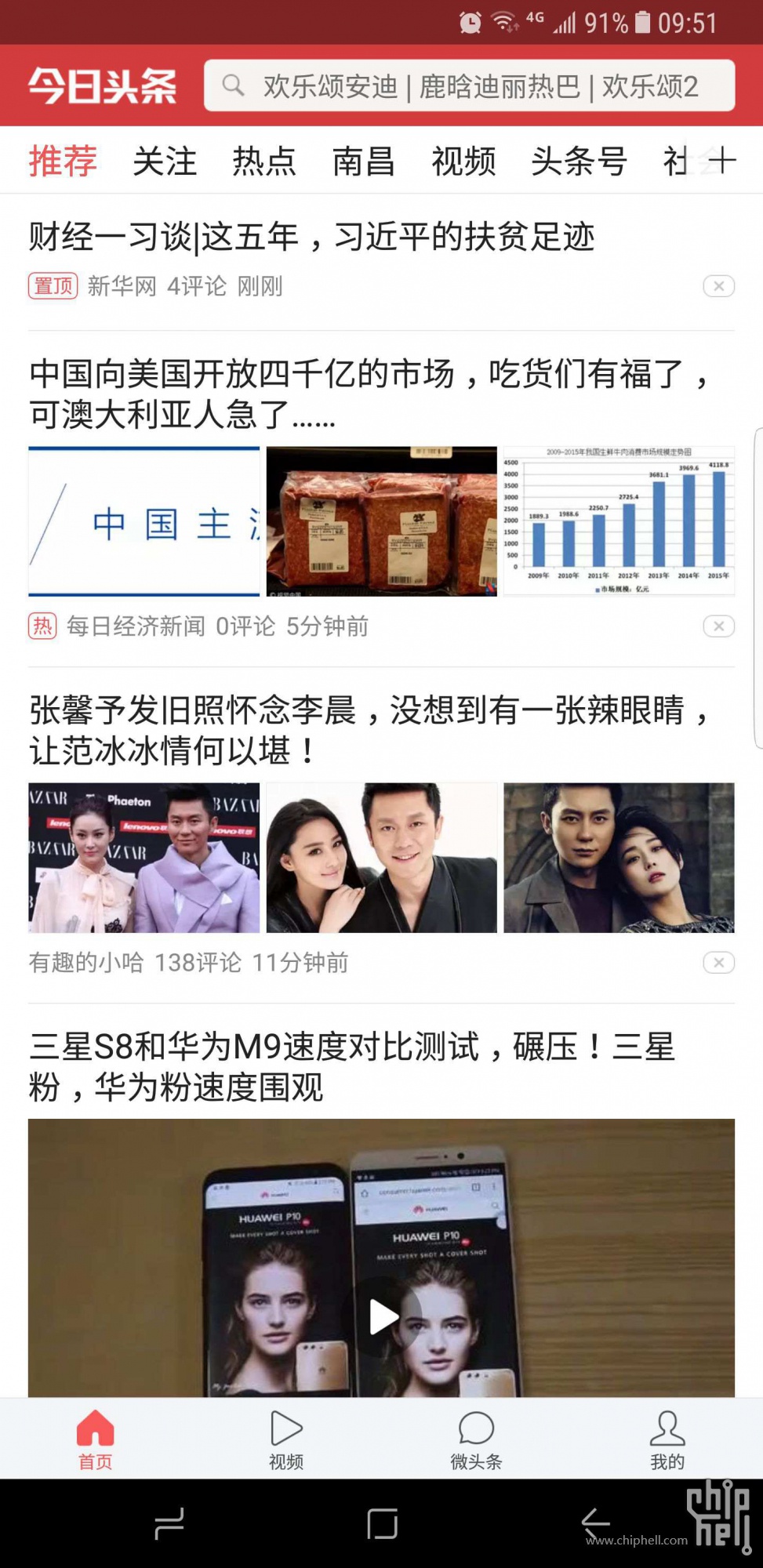Screen dimensions: 763x1568
Task: Open the pinned 财经一习谈 article
Action: coord(311,237)
